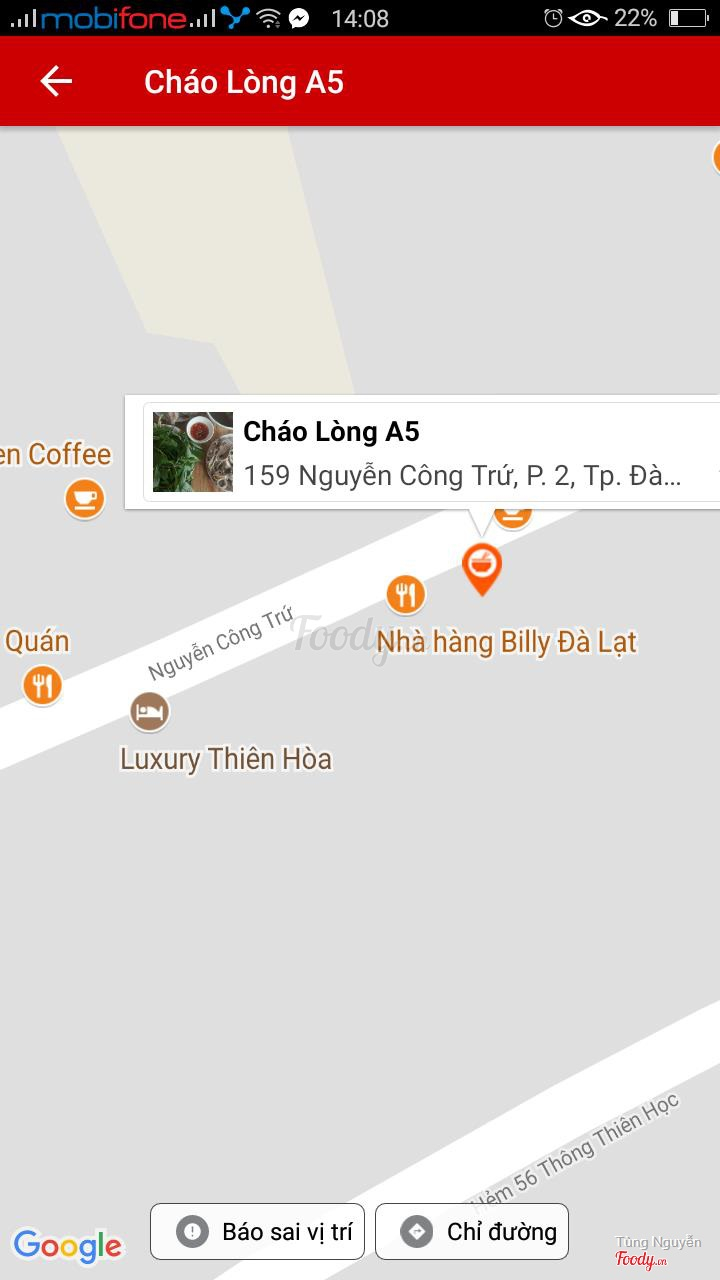Screen dimensions: 720x1280
Task: Tap the Coffee cup map marker
Action: (85, 497)
